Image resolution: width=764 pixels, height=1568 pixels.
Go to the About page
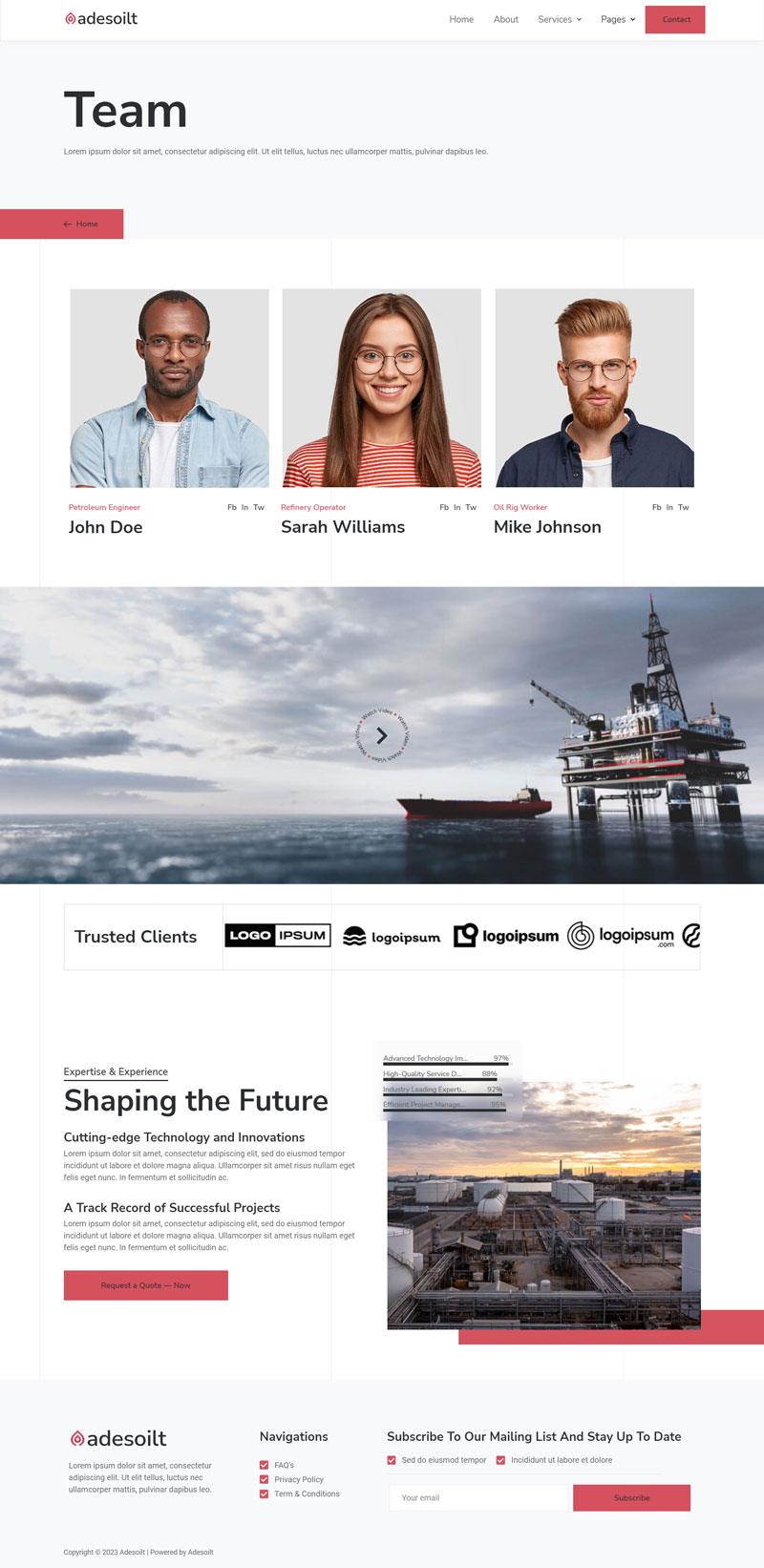pos(505,19)
